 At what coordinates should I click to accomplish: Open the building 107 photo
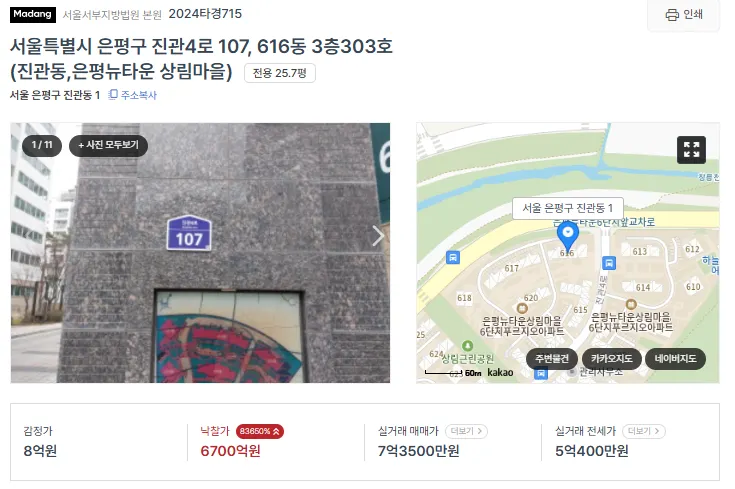200,252
